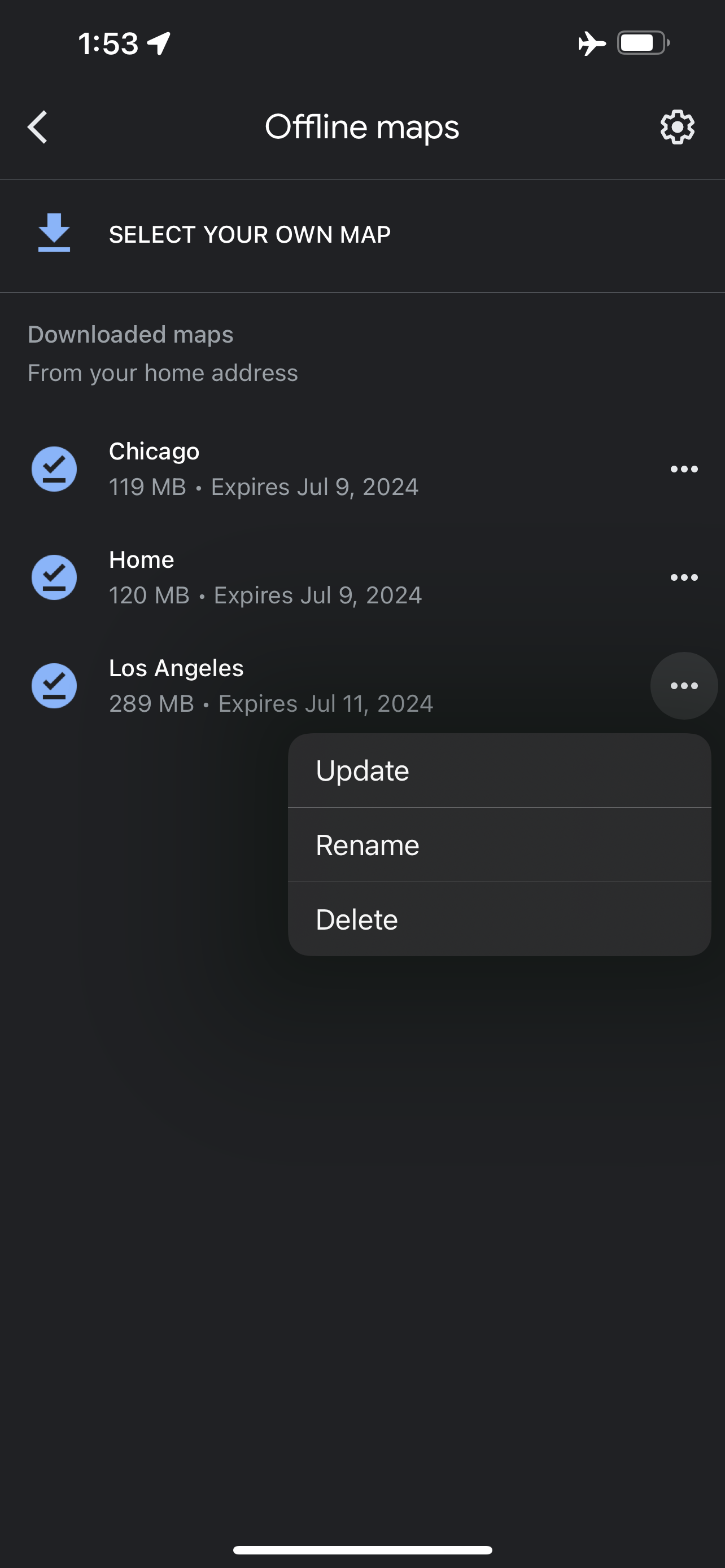Image resolution: width=725 pixels, height=1568 pixels.
Task: Open offline maps settings gear
Action: coord(677,127)
